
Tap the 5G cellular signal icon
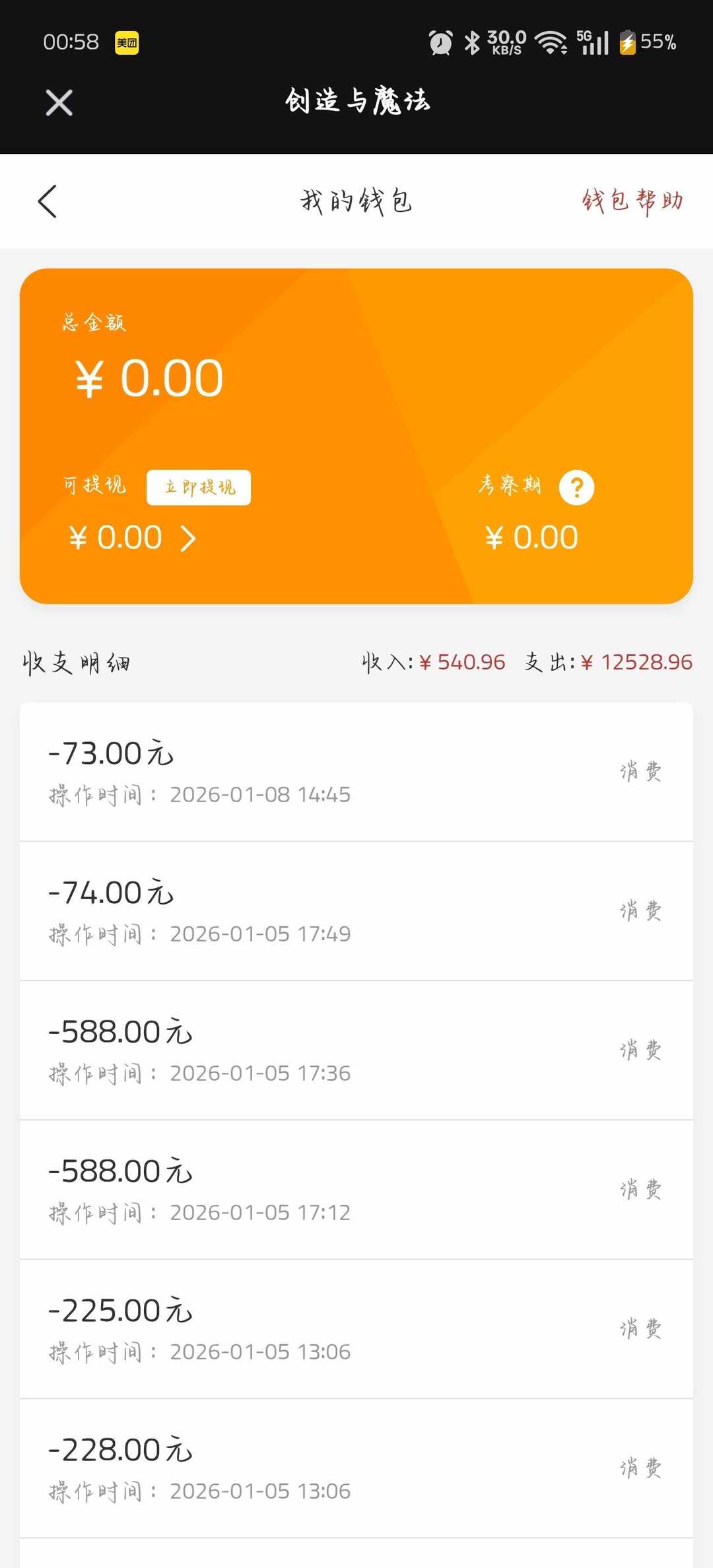click(x=592, y=42)
